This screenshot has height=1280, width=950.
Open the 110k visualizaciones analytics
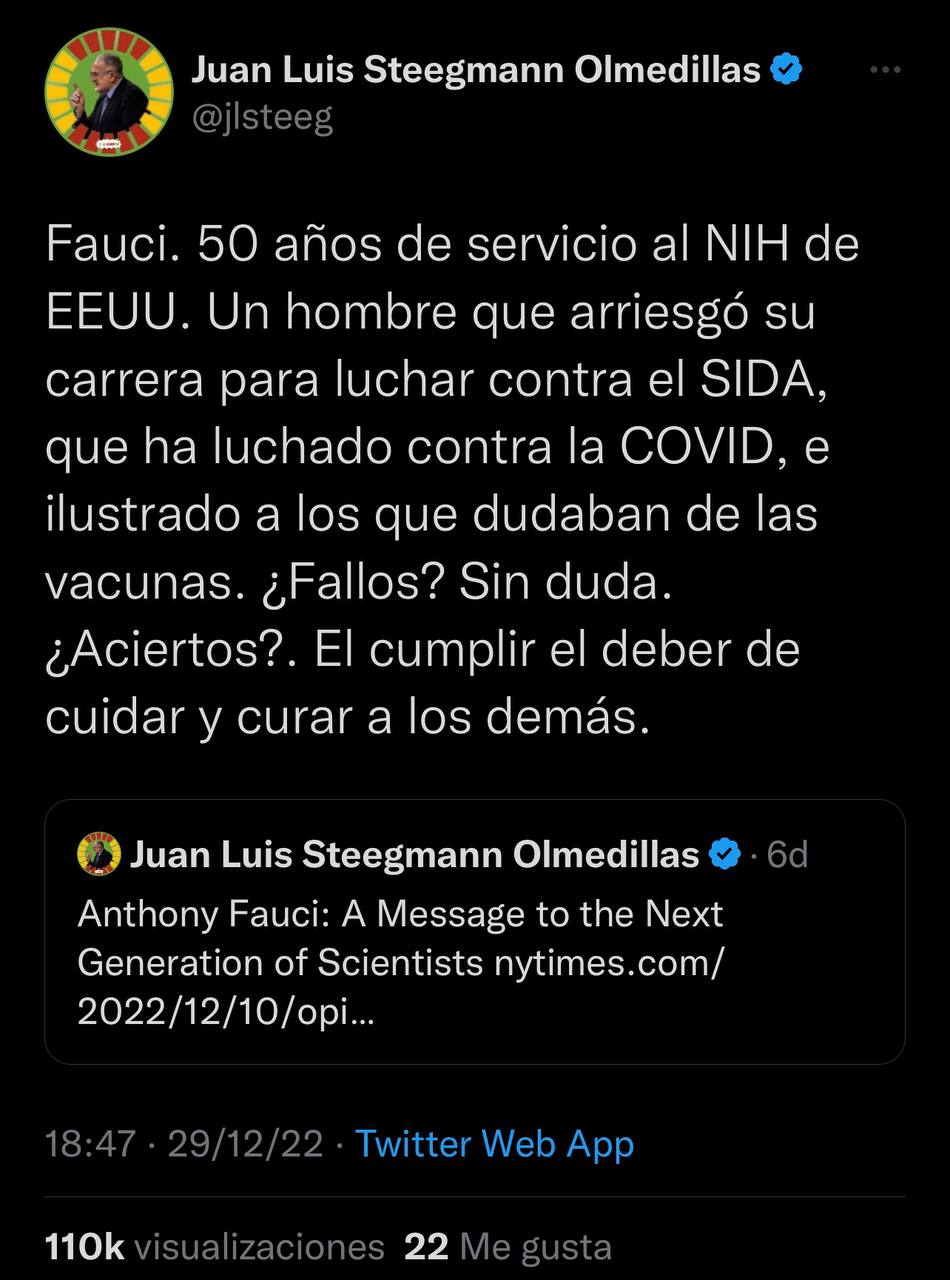click(x=215, y=1247)
